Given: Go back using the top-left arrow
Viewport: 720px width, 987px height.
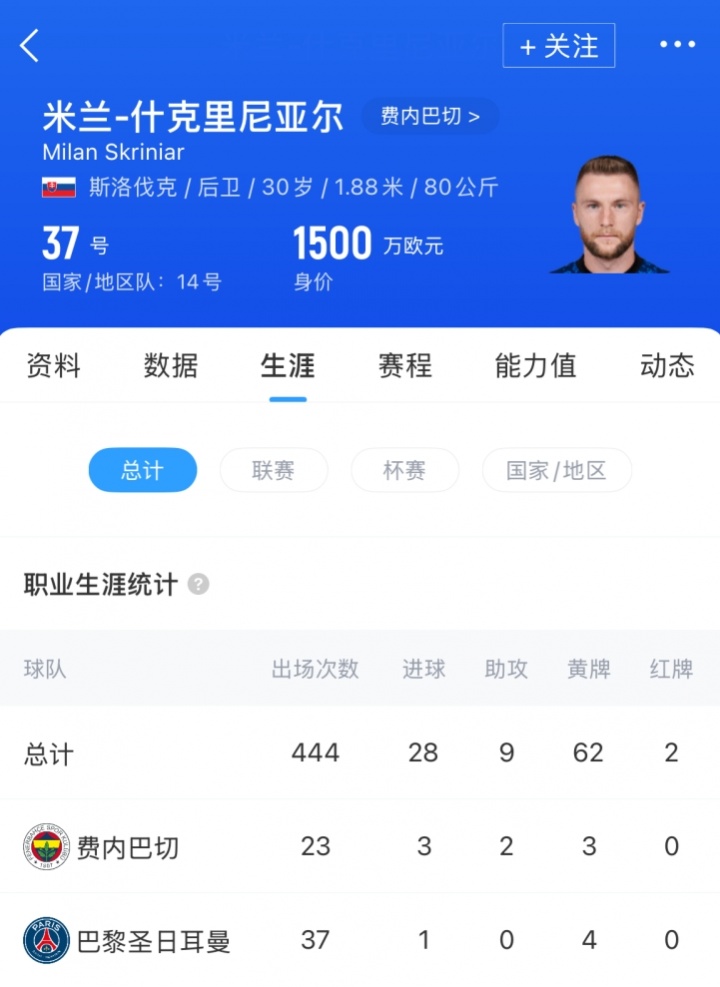Looking at the screenshot, I should 30,46.
